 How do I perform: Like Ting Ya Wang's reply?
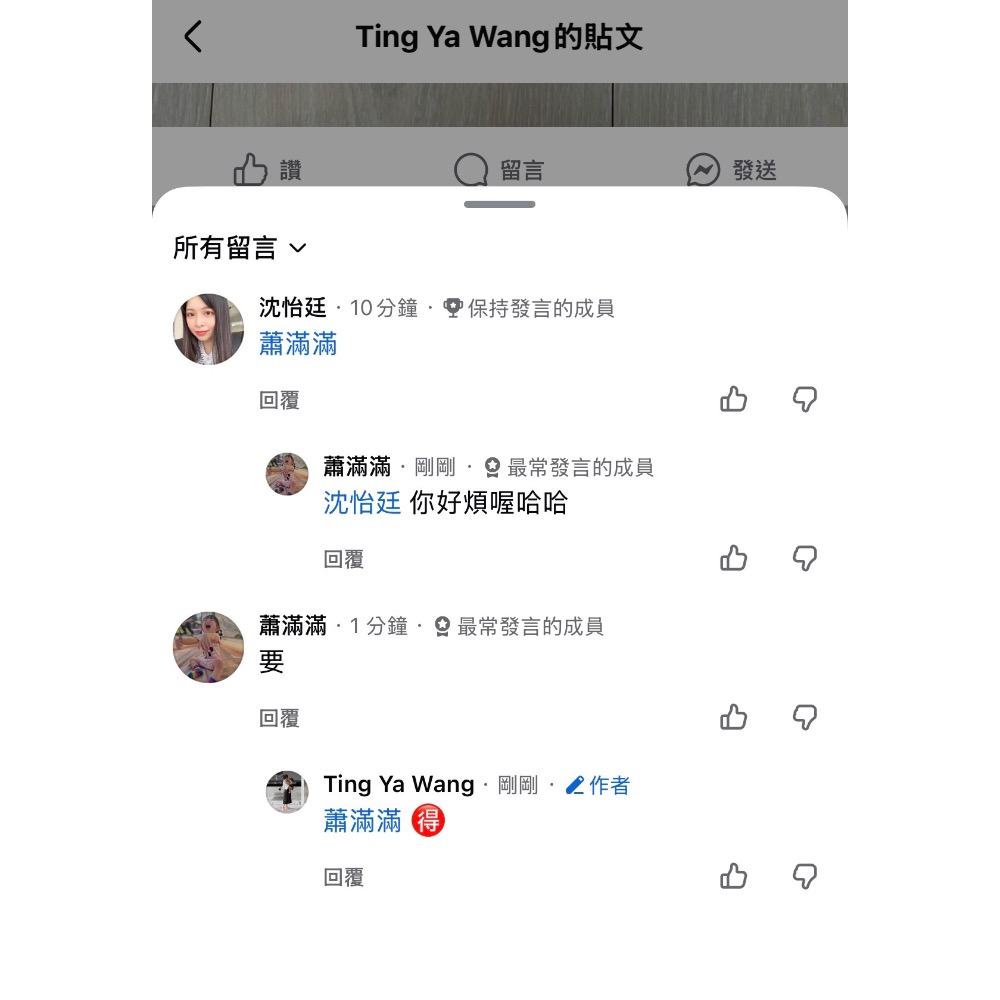(x=733, y=876)
